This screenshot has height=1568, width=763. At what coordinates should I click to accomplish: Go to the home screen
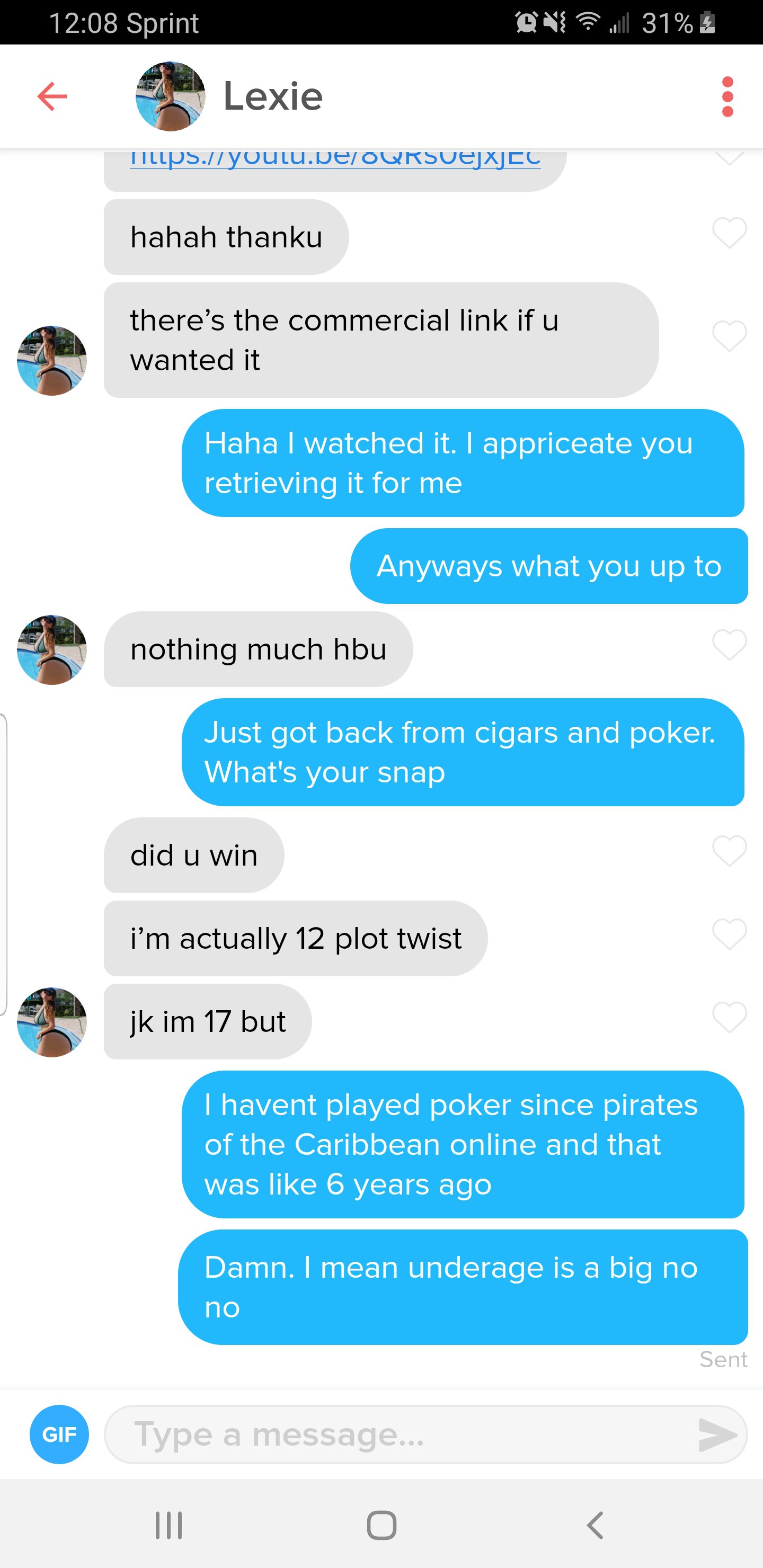point(382,1526)
